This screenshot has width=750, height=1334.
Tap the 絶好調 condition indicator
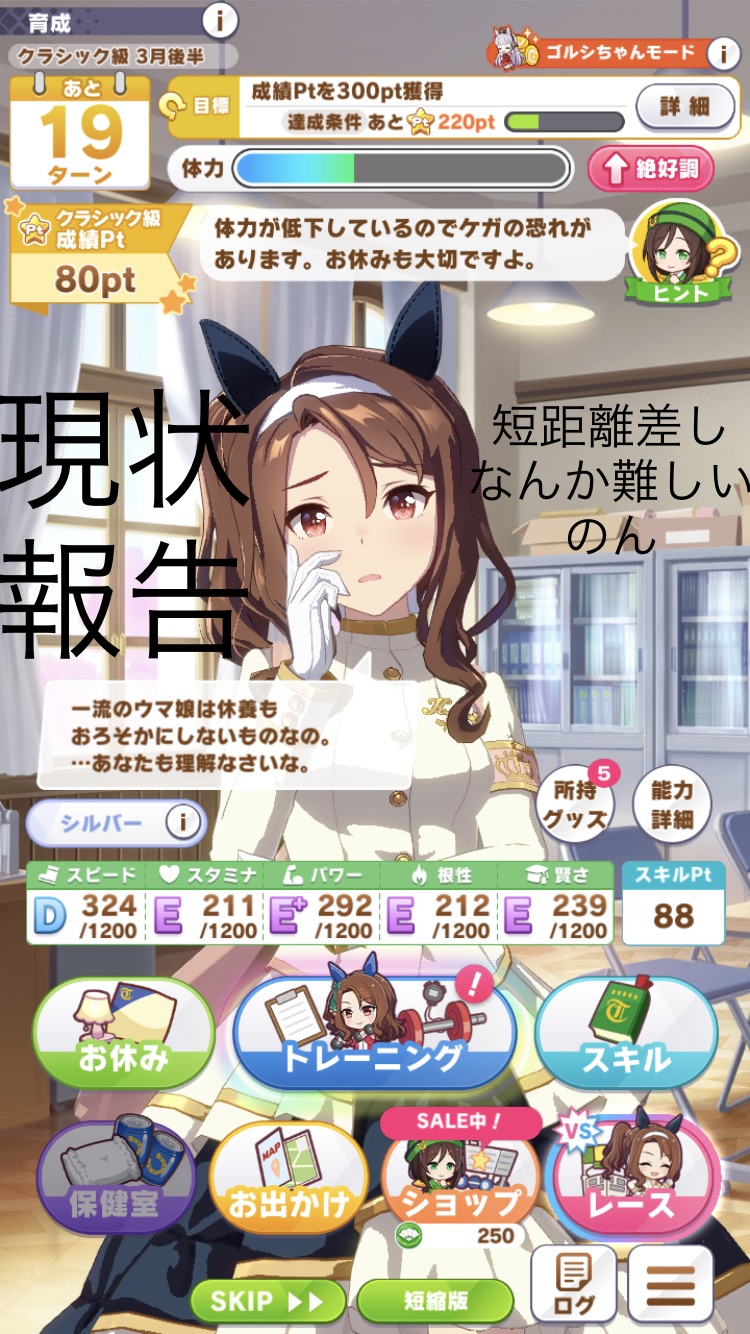coord(651,168)
